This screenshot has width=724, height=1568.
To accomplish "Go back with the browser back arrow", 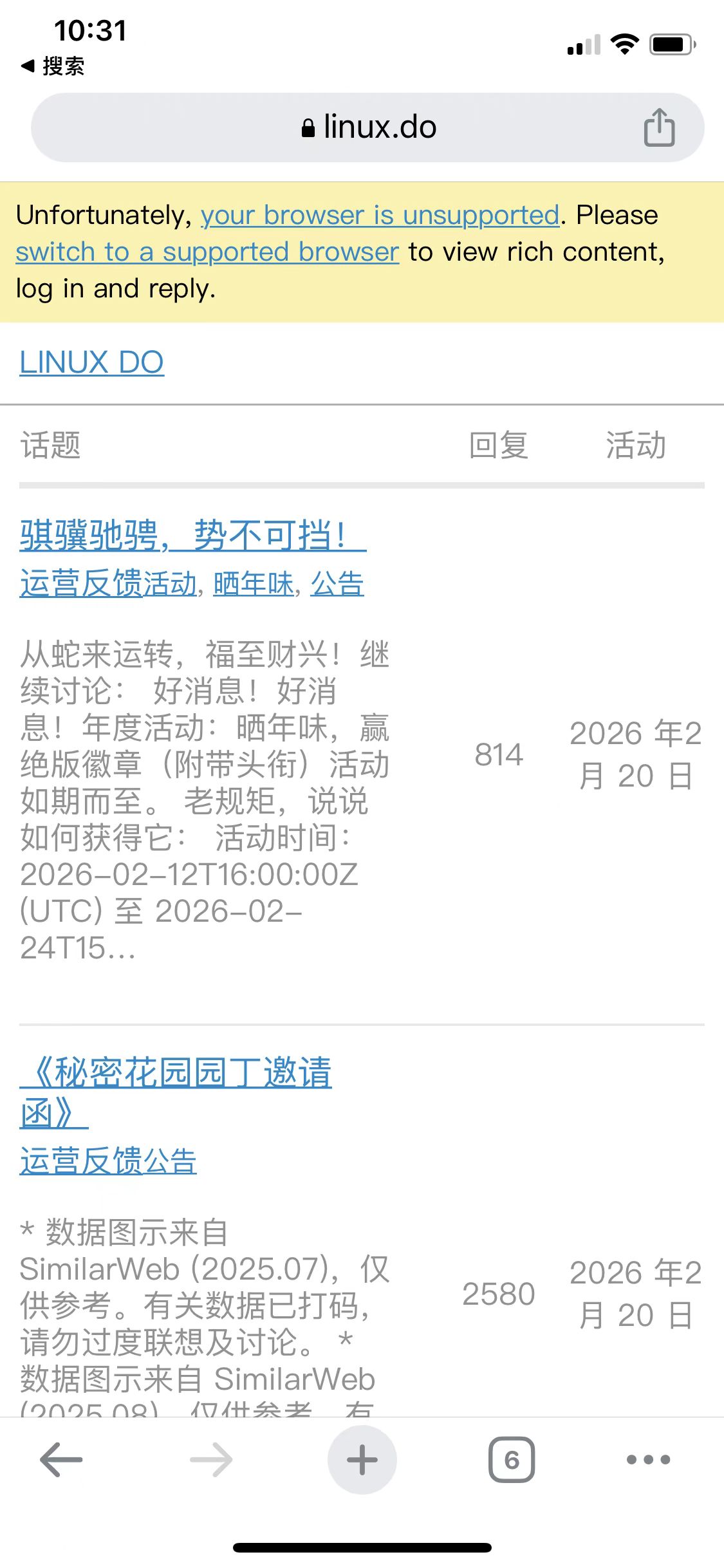I will [x=61, y=1460].
